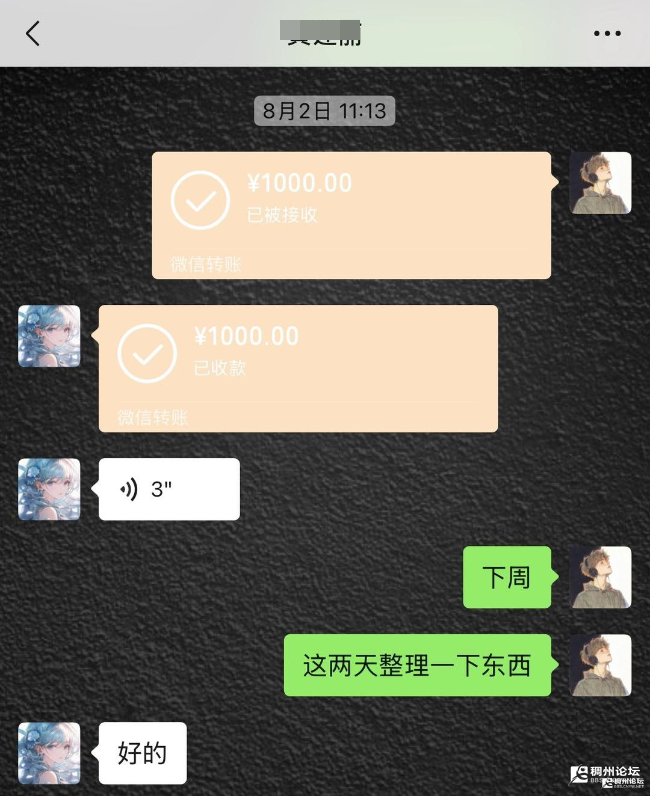Open my avatar beside the 下周 message
The height and width of the screenshot is (796, 650).
[600, 577]
